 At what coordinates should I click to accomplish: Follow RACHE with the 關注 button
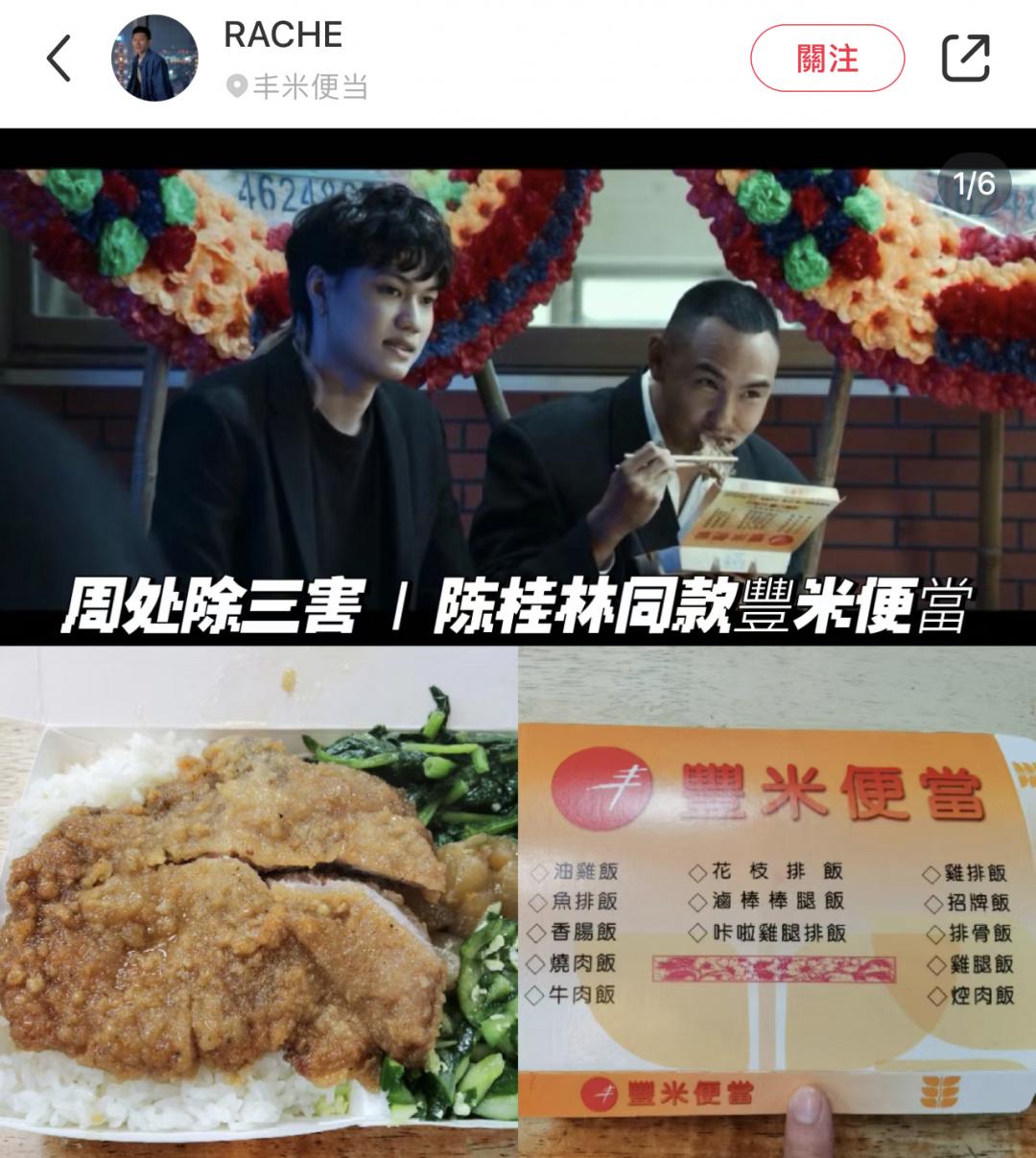click(827, 59)
